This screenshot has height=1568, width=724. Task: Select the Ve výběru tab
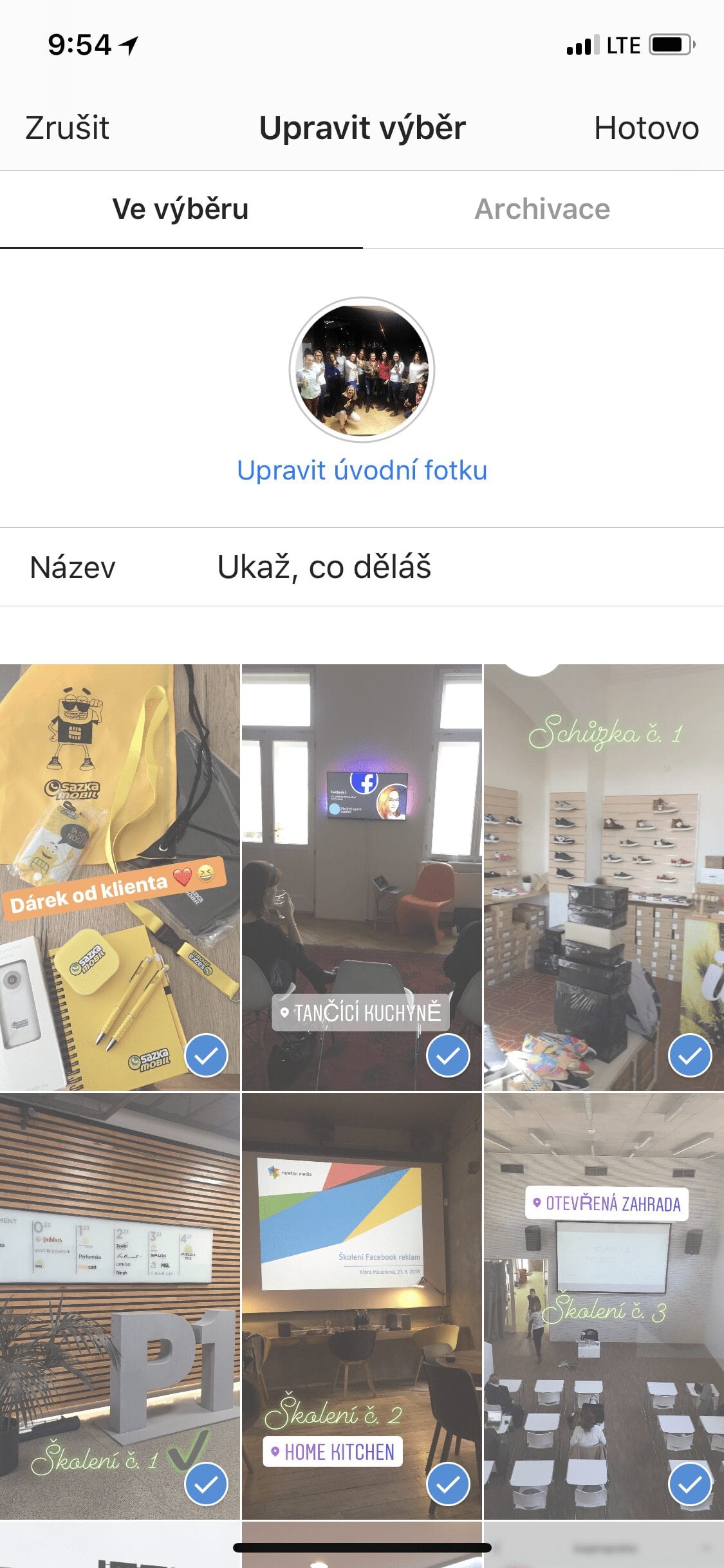point(181,209)
